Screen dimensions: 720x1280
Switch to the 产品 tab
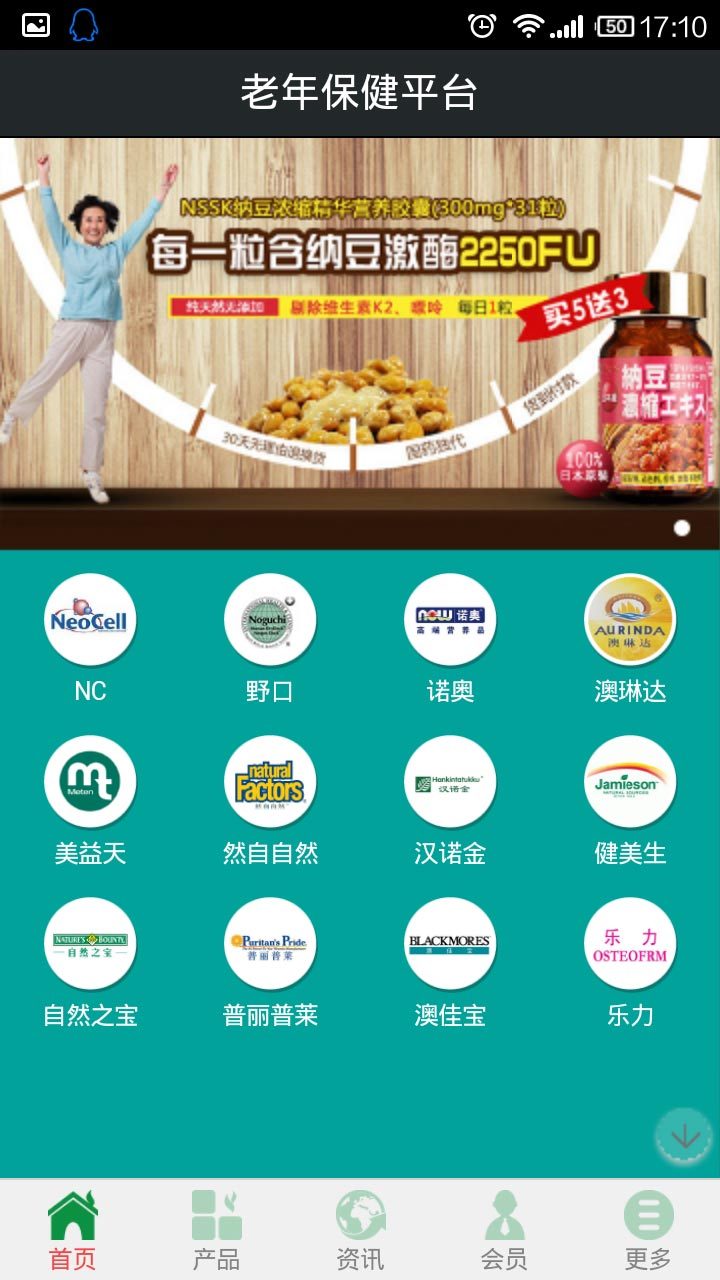click(x=216, y=1230)
